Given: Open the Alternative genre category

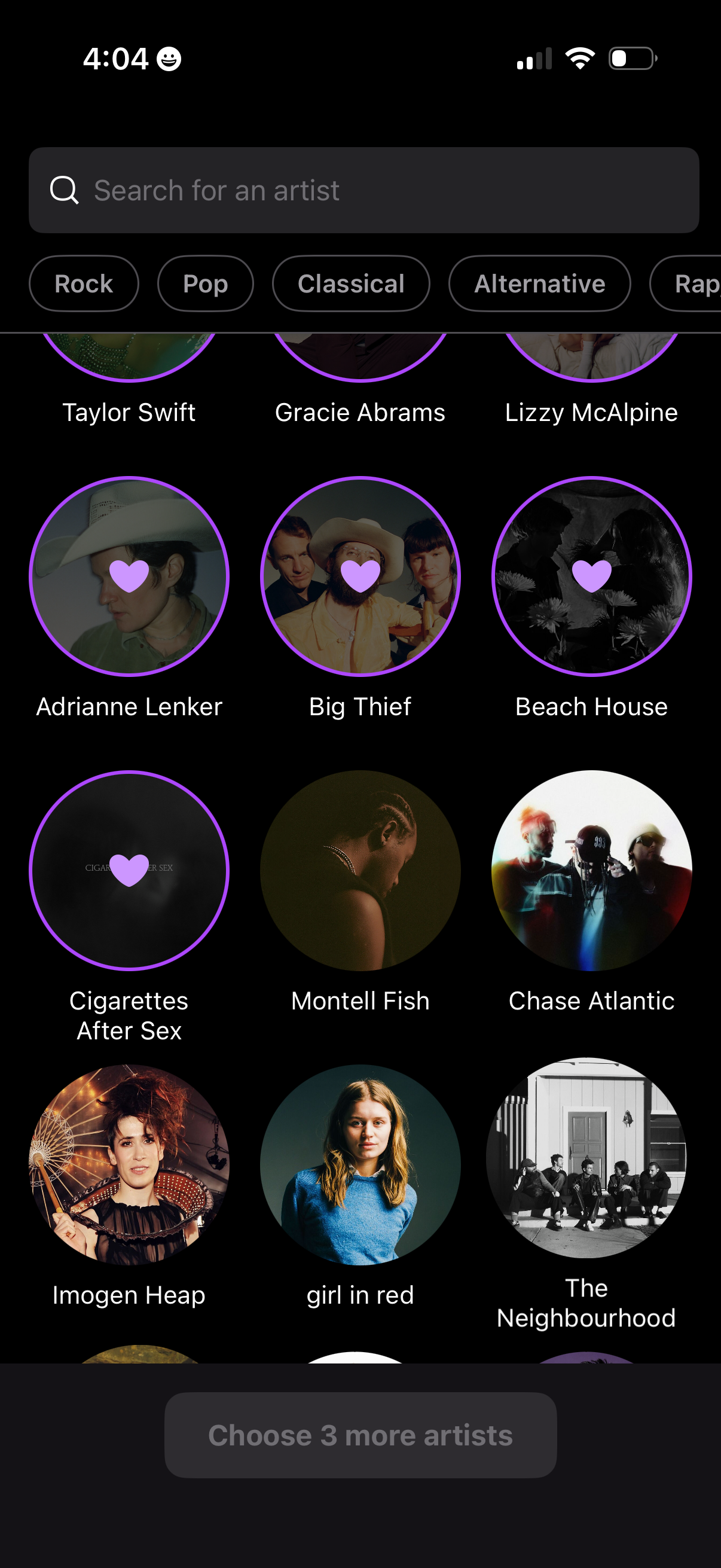Looking at the screenshot, I should tap(540, 283).
